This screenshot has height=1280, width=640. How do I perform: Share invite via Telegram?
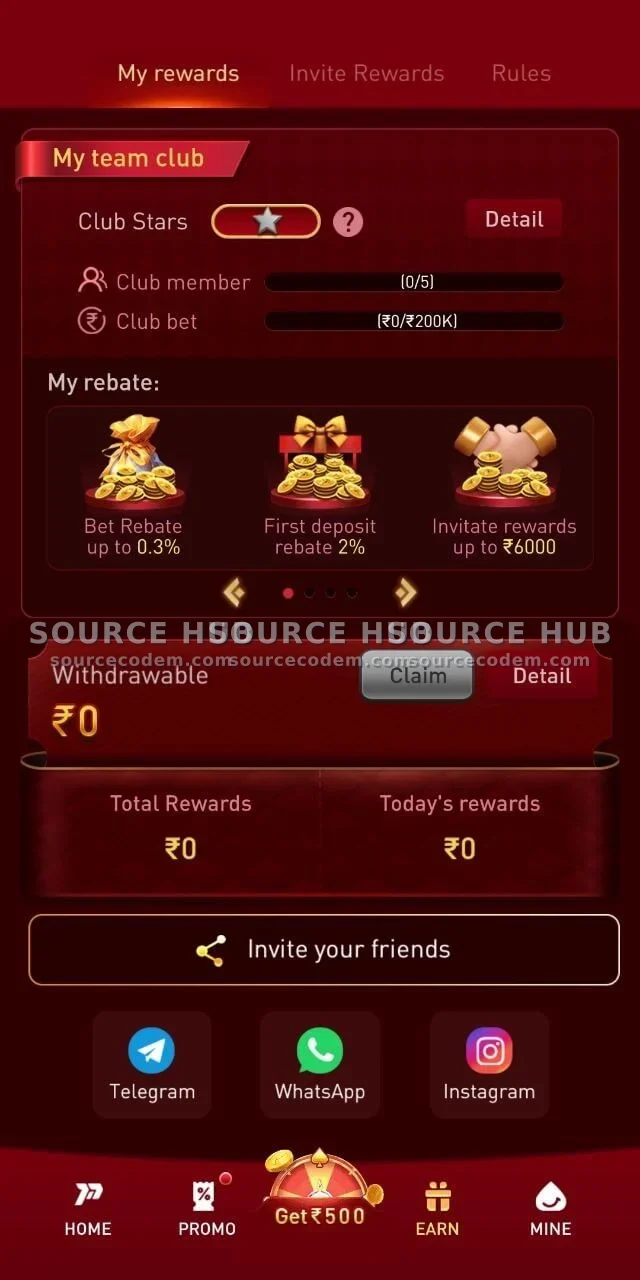click(x=152, y=1064)
